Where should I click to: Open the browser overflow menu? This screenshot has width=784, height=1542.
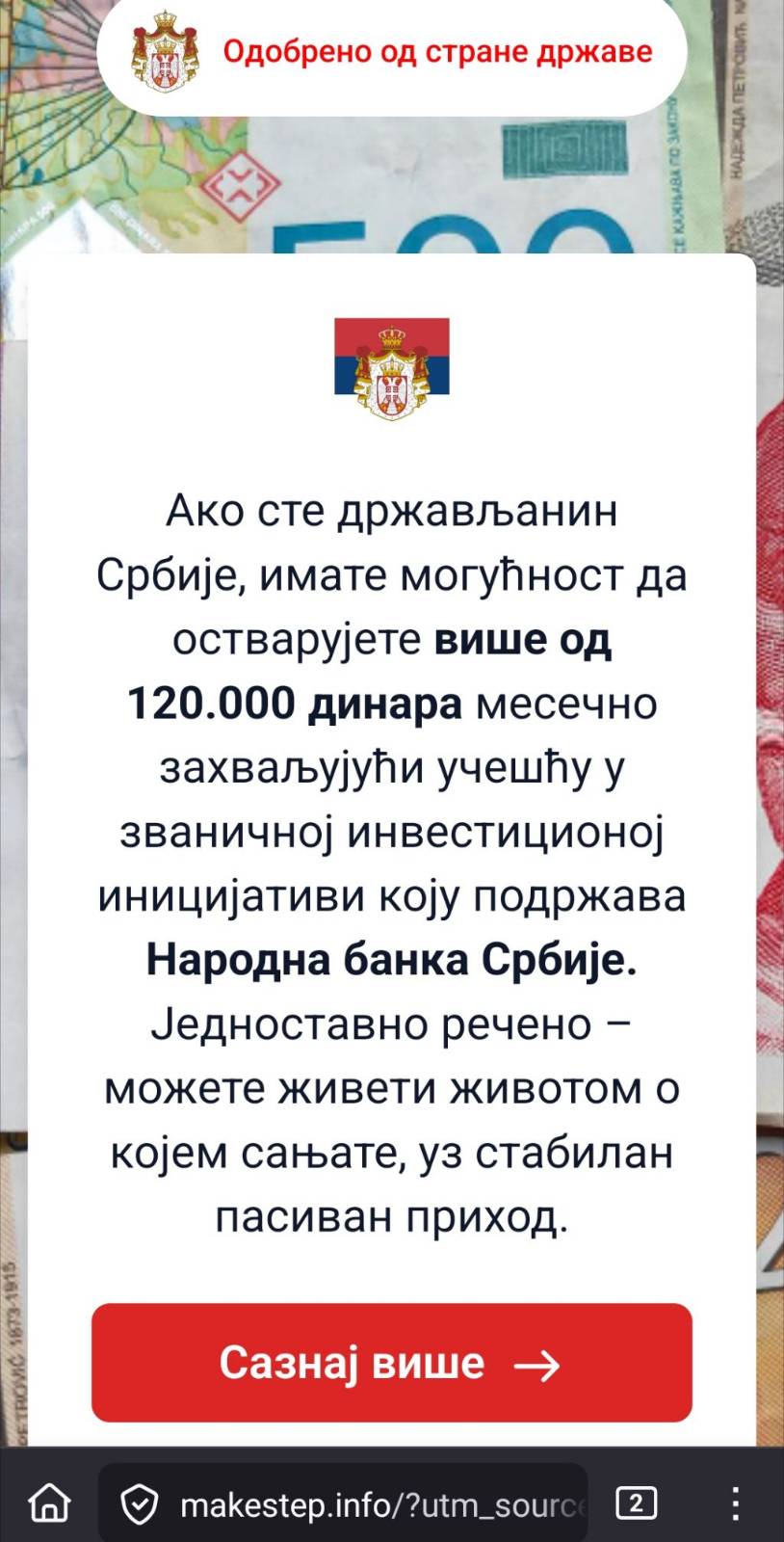(x=735, y=1502)
